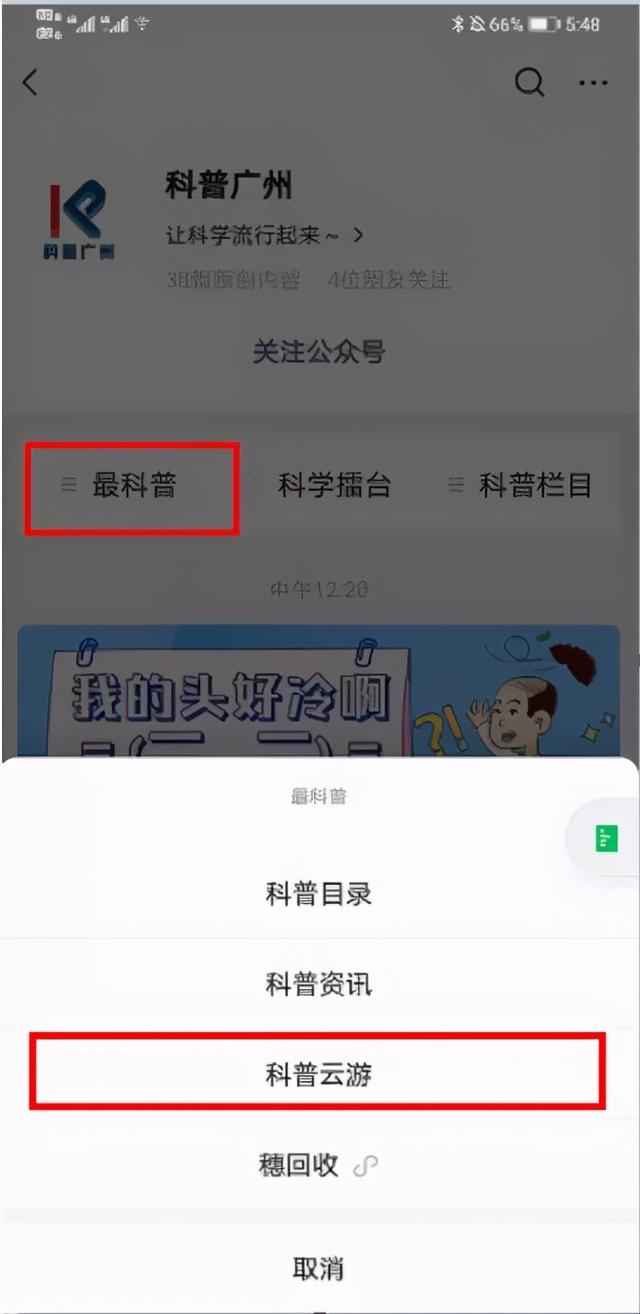Search within this official account
The image size is (640, 1314).
(x=529, y=83)
